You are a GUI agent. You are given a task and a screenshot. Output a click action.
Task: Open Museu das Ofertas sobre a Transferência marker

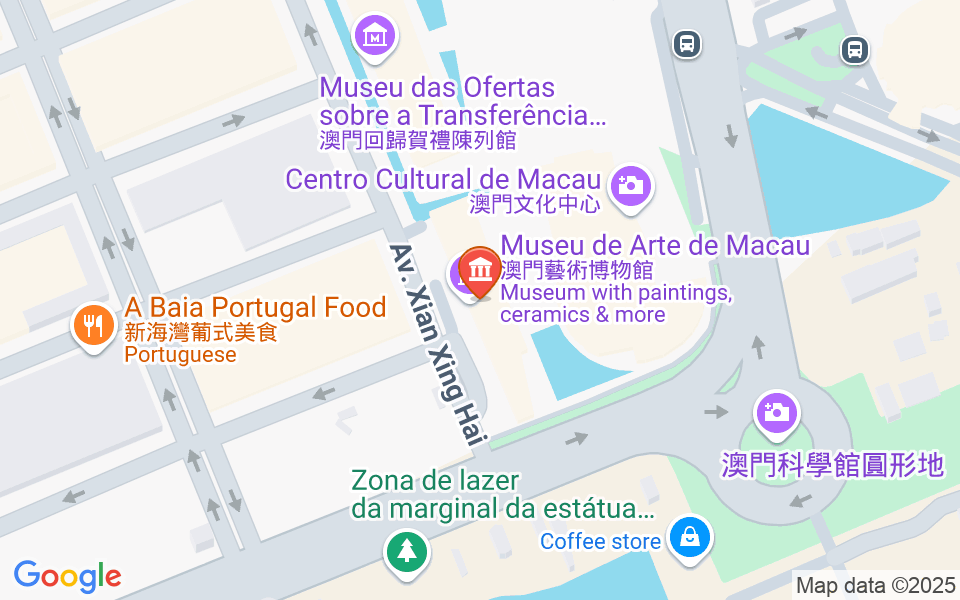(x=375, y=39)
